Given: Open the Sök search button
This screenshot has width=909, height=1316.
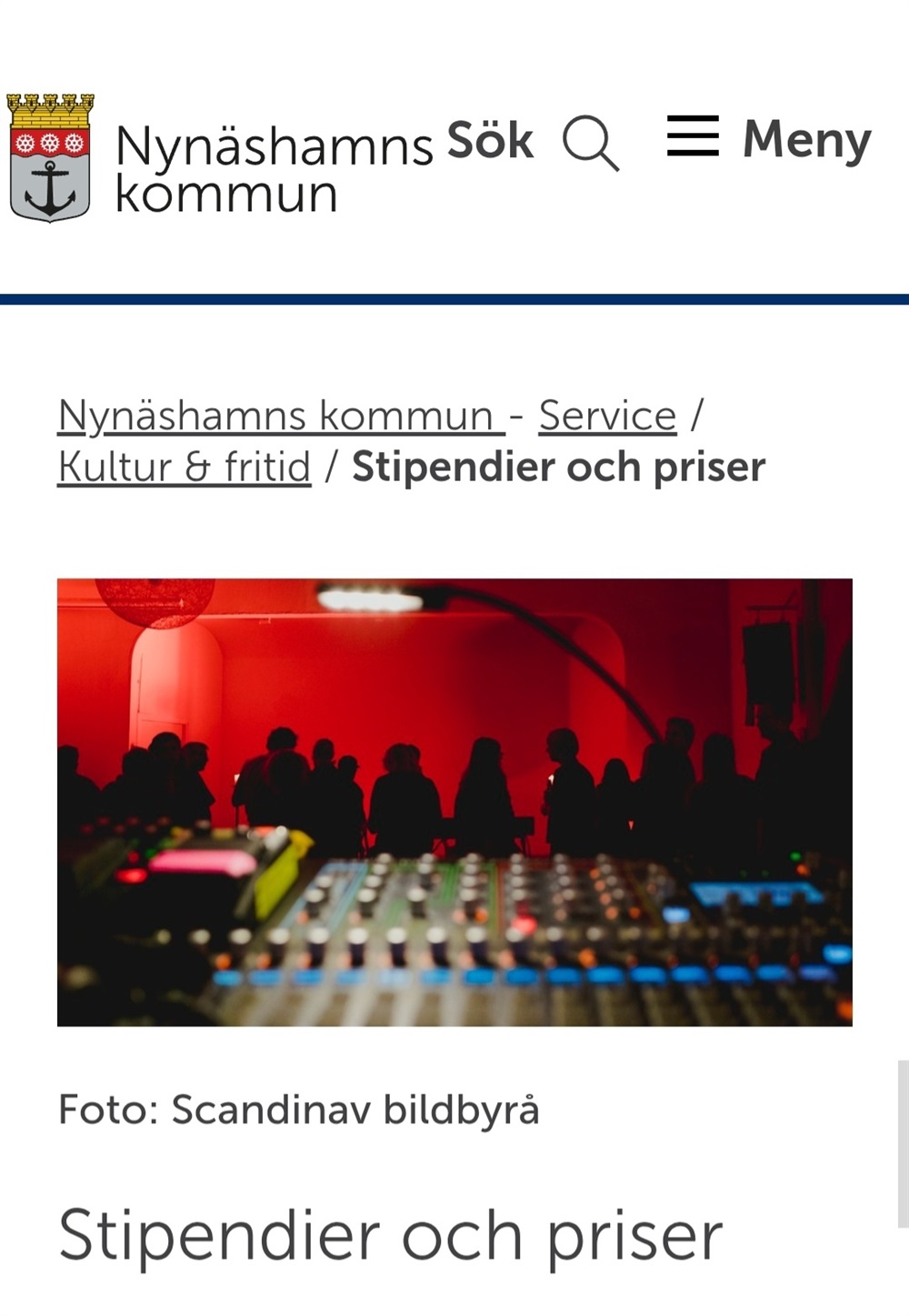Looking at the screenshot, I should 532,143.
